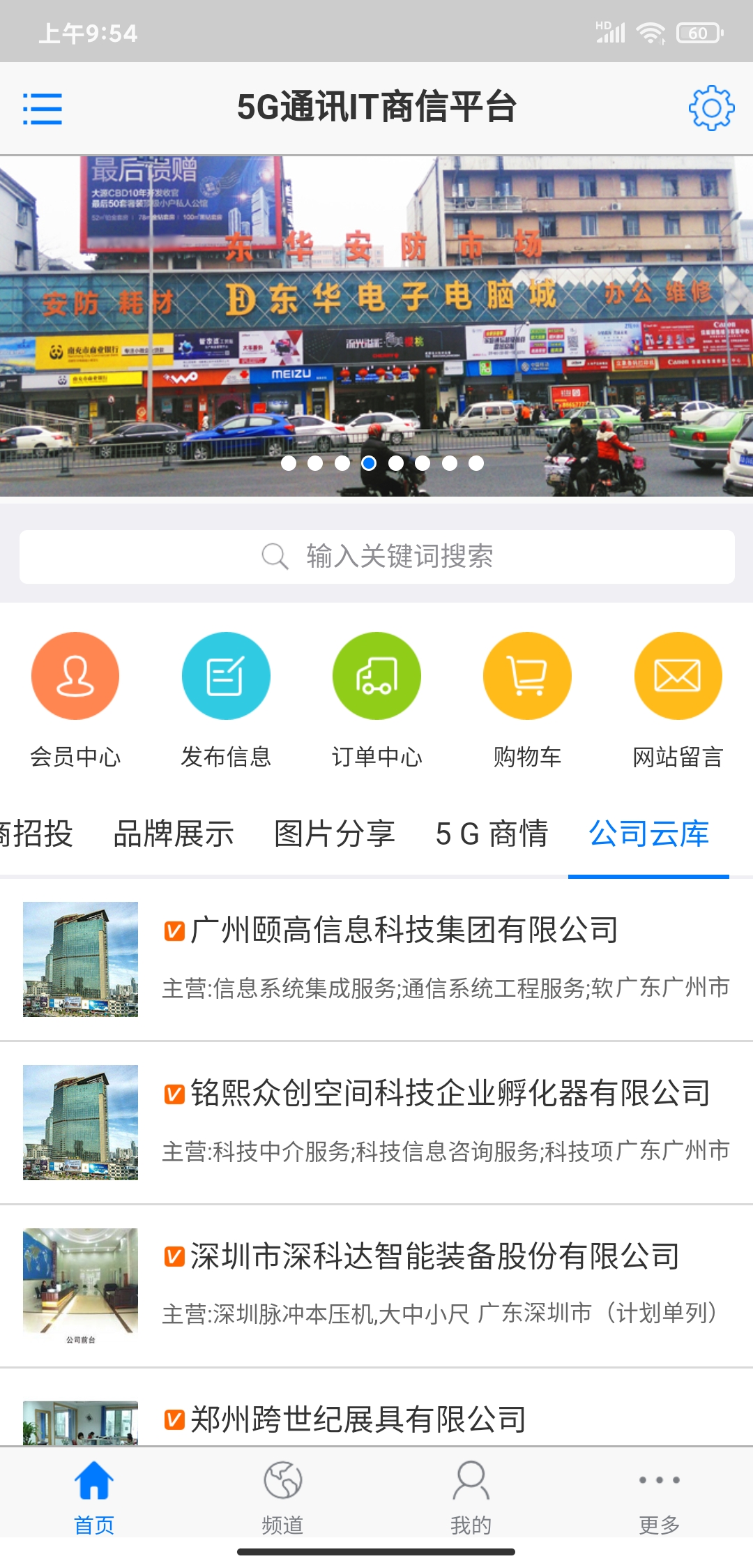Switch to the 品牌展示 tab
The width and height of the screenshot is (753, 1568).
[174, 834]
